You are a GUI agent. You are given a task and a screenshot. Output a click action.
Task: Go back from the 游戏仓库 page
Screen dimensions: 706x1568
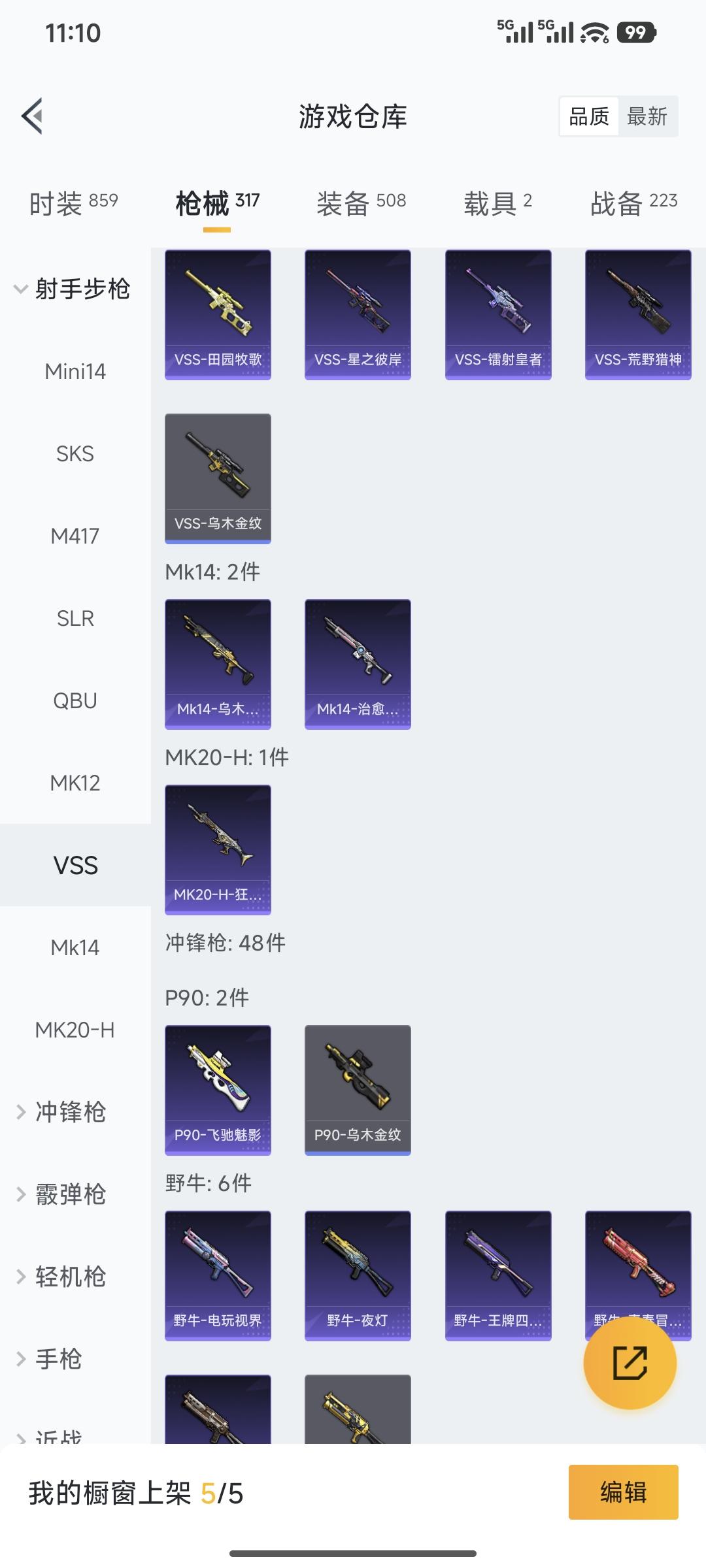[33, 116]
